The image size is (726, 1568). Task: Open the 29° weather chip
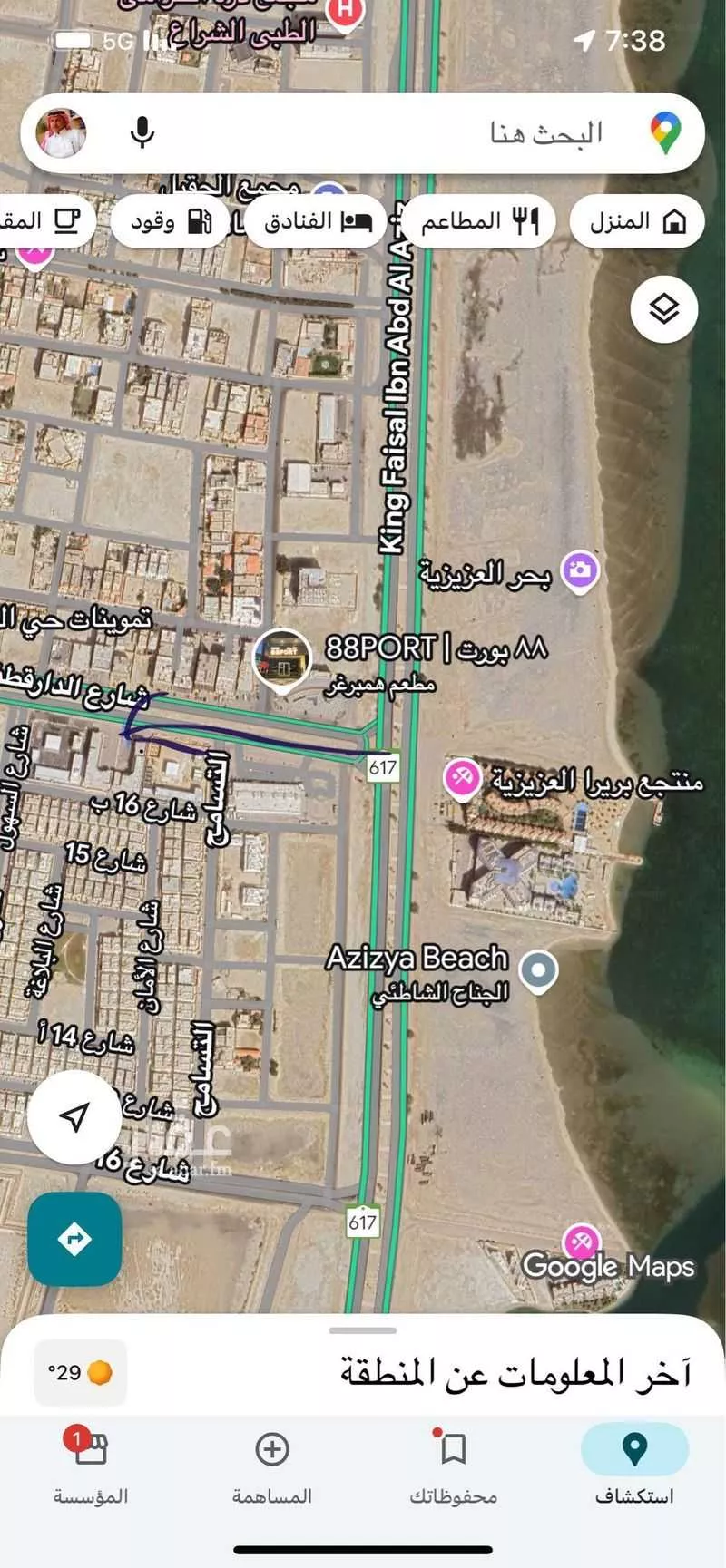pos(81,1373)
